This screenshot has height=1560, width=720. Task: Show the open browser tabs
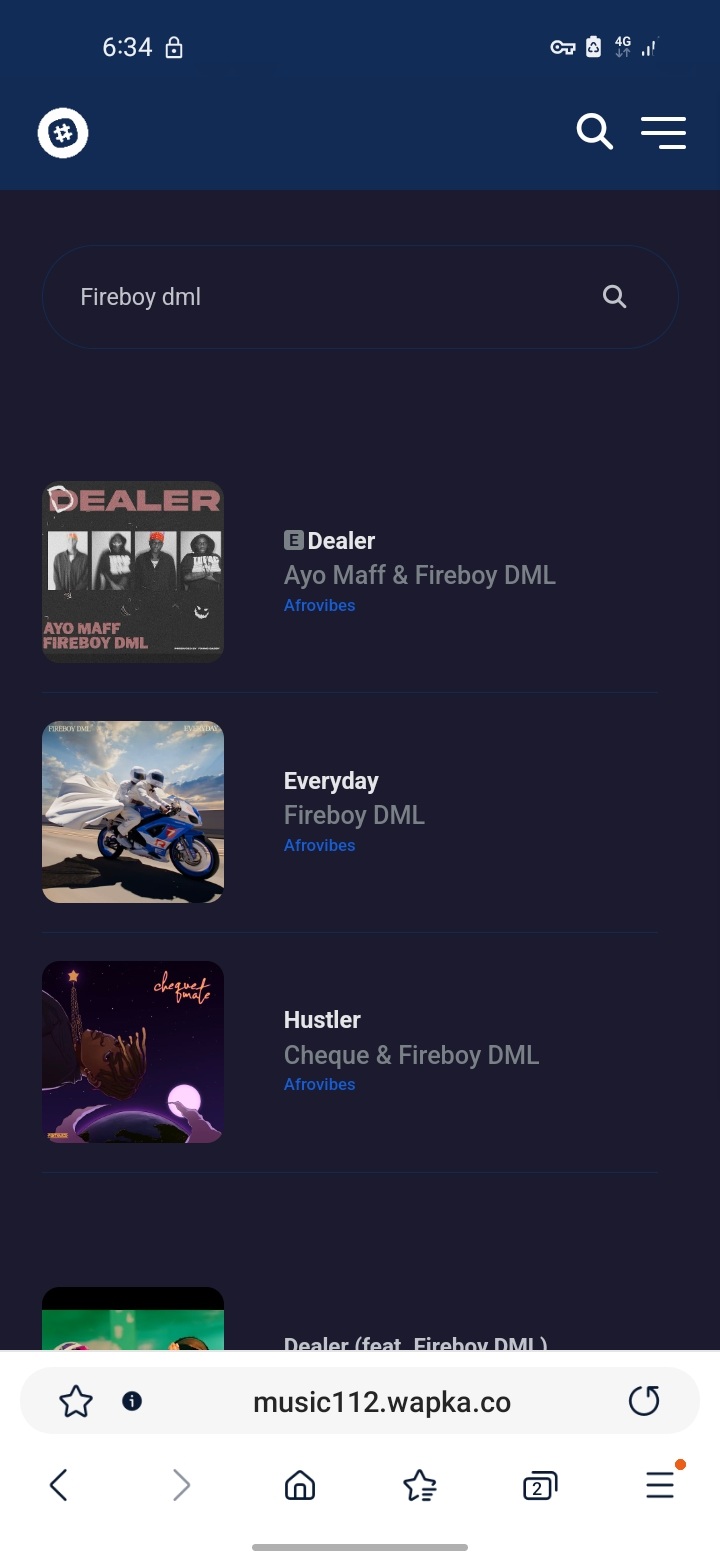point(539,1486)
